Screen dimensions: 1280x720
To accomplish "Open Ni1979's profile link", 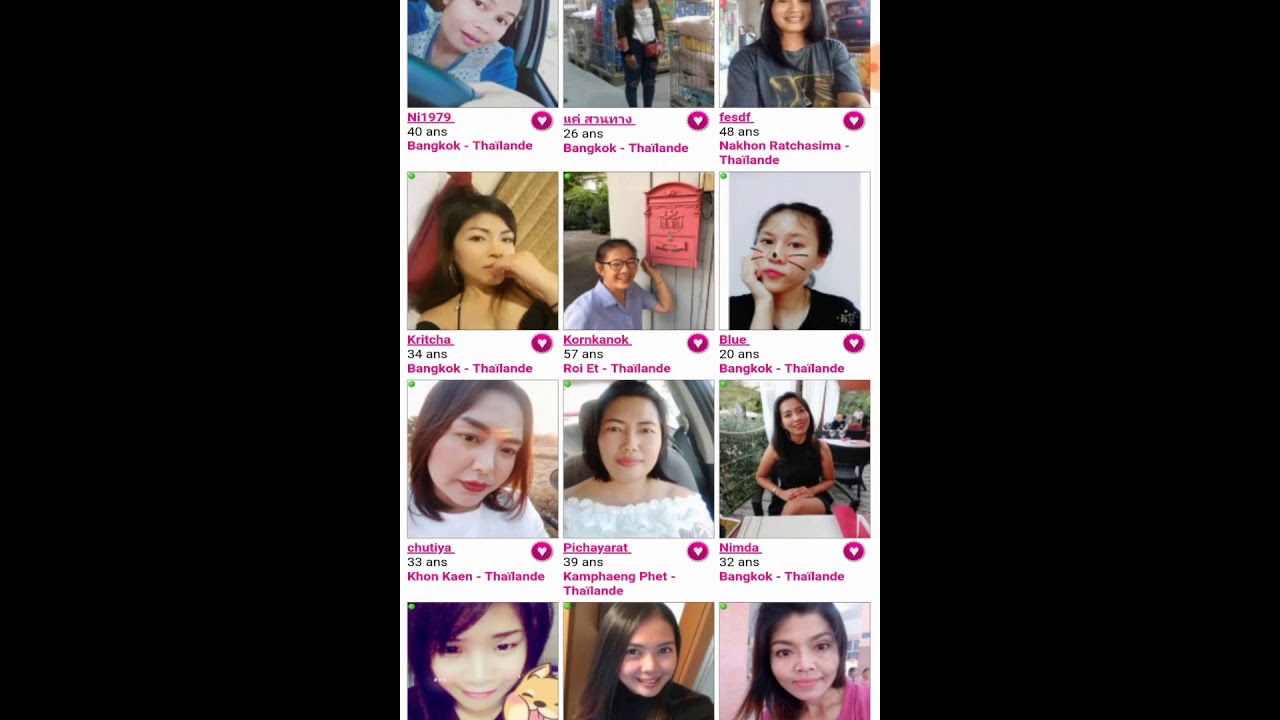I will [x=429, y=117].
